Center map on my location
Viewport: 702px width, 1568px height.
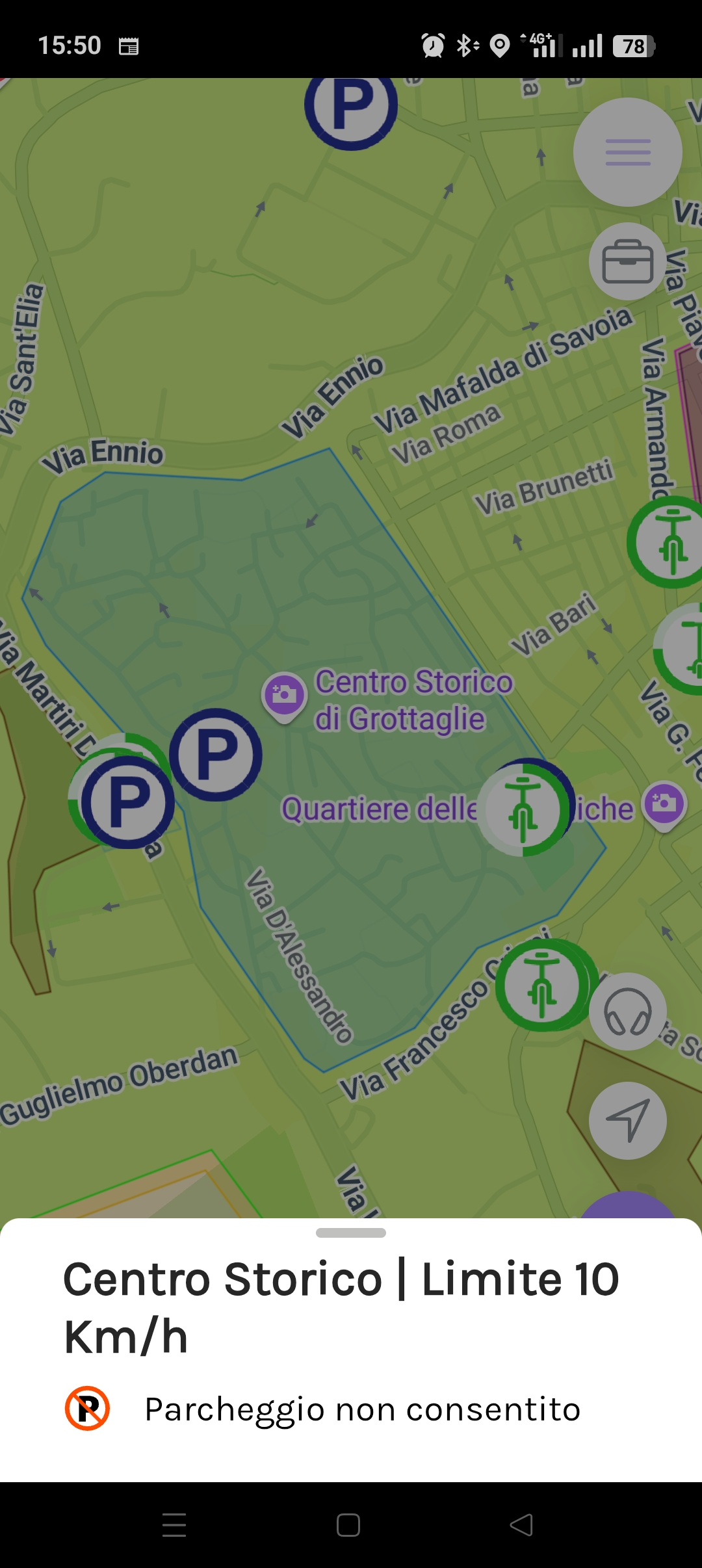627,1121
